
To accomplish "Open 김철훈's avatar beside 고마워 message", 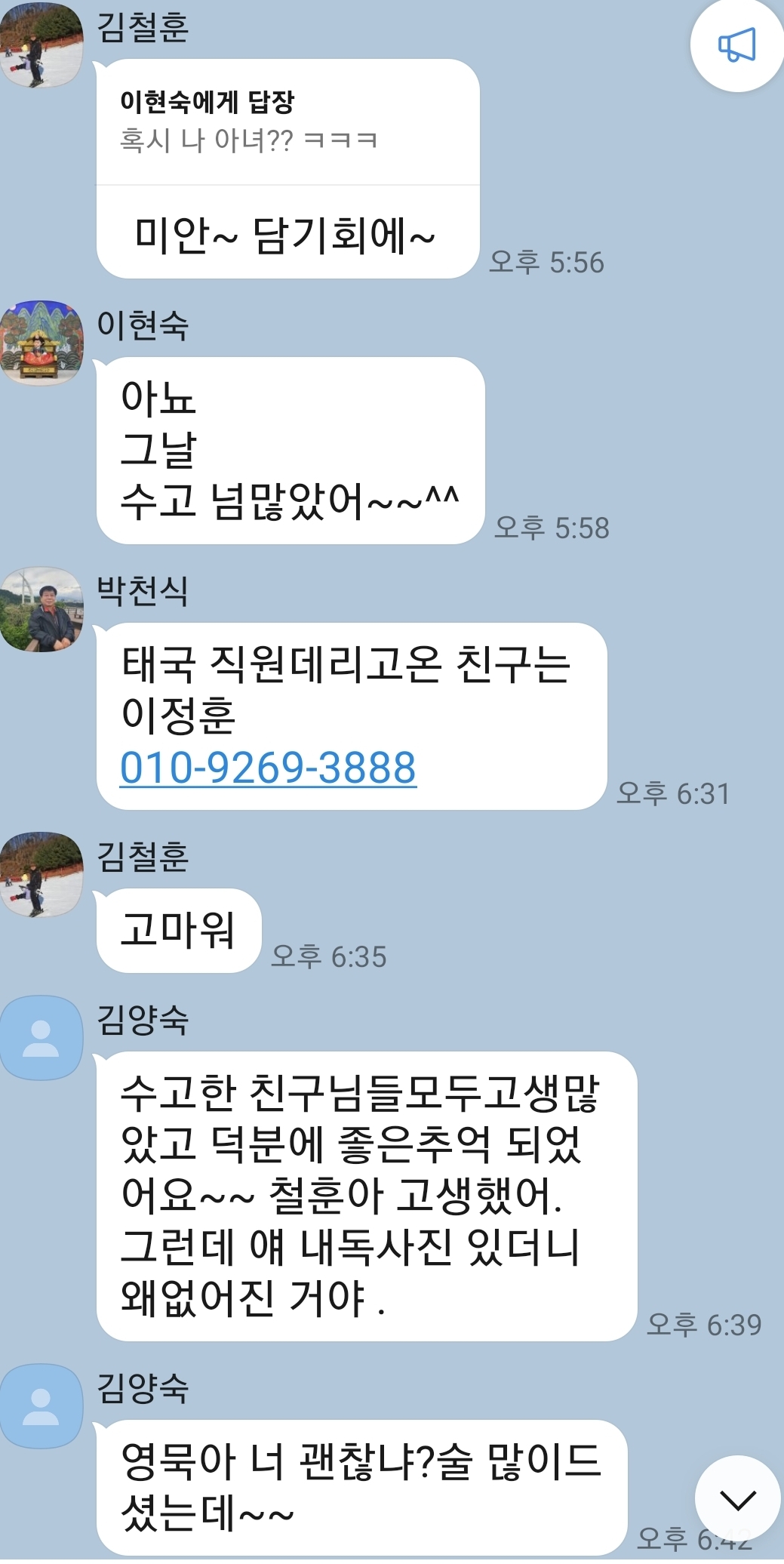I will [42, 874].
